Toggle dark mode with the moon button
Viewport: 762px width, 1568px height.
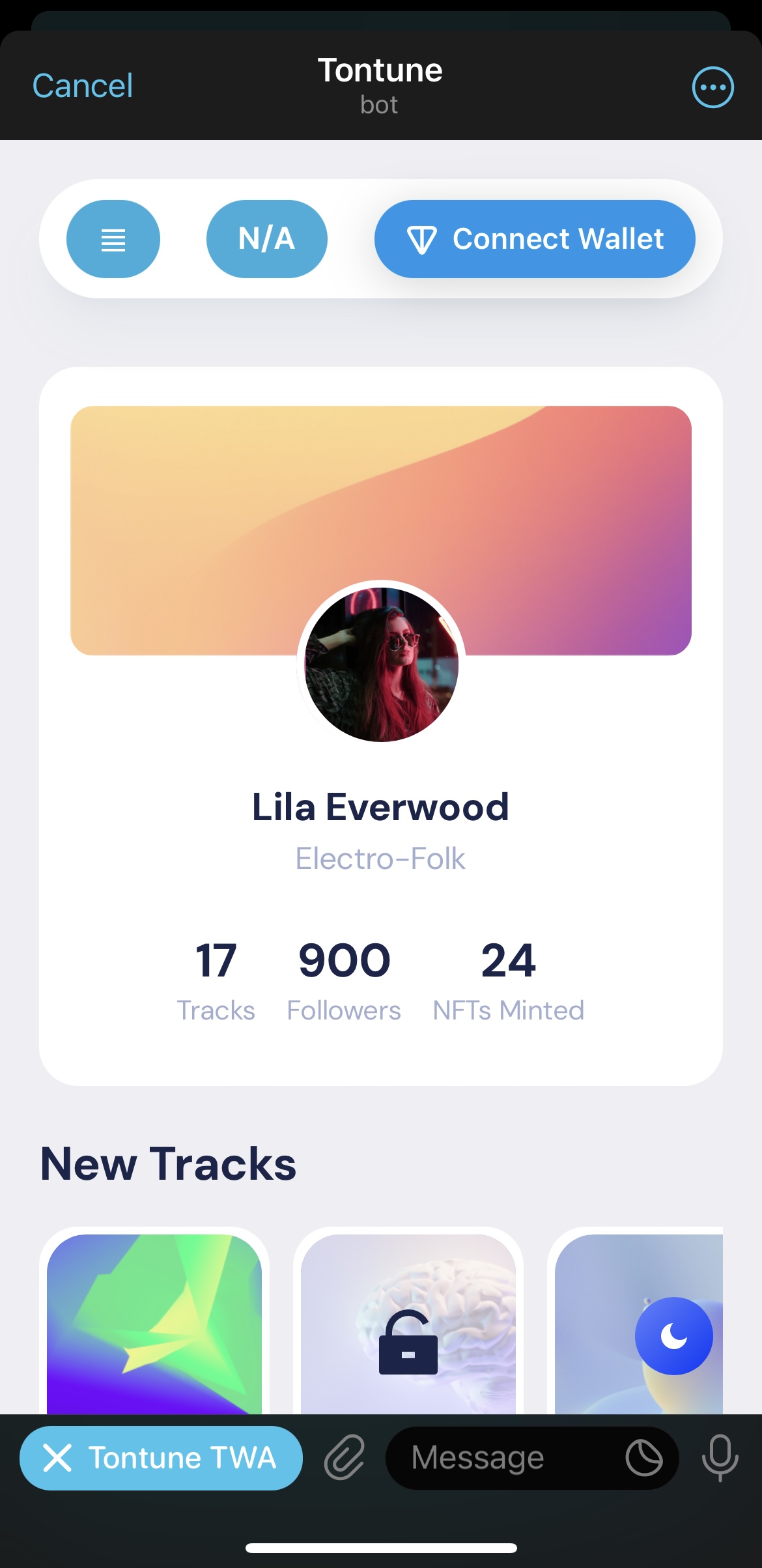click(673, 1336)
